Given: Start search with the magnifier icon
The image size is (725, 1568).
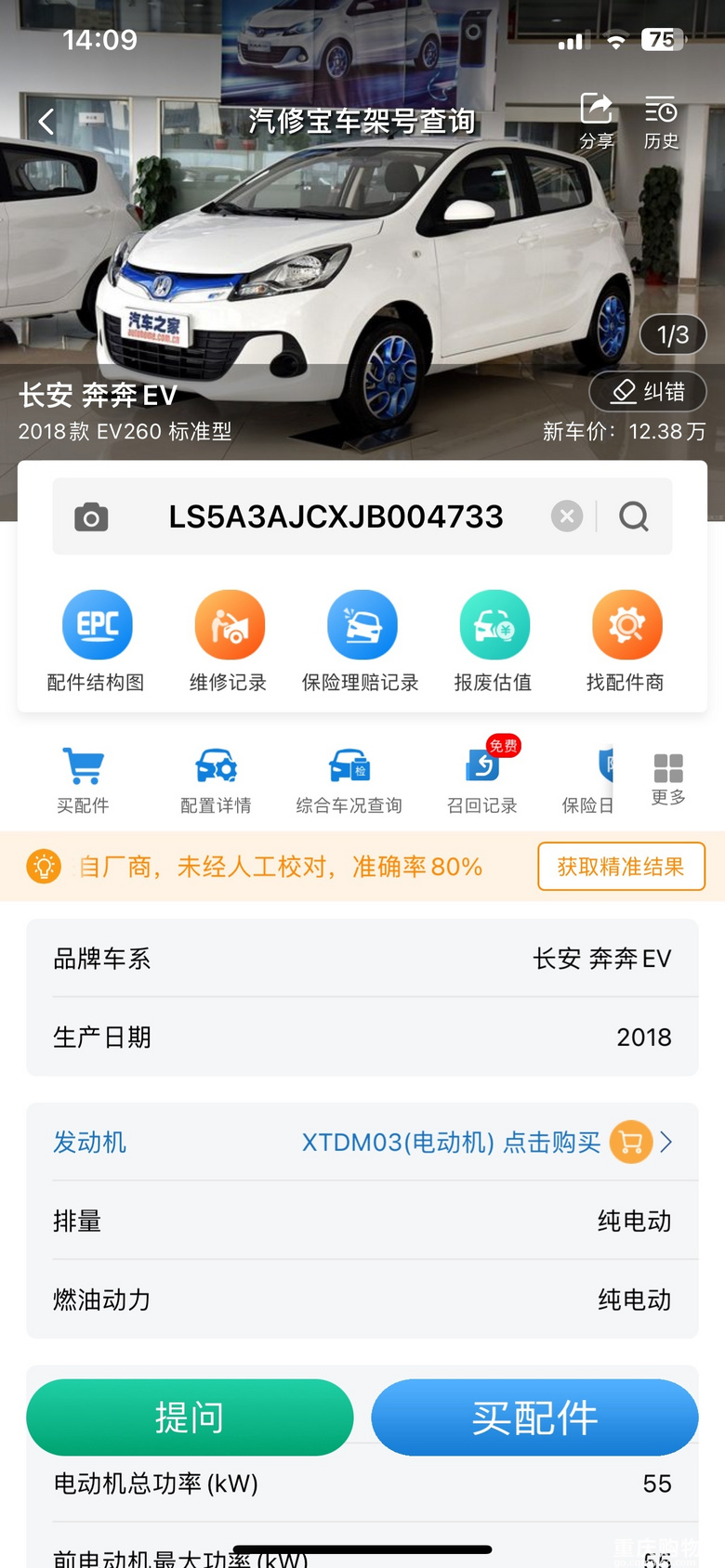Looking at the screenshot, I should click(x=633, y=516).
